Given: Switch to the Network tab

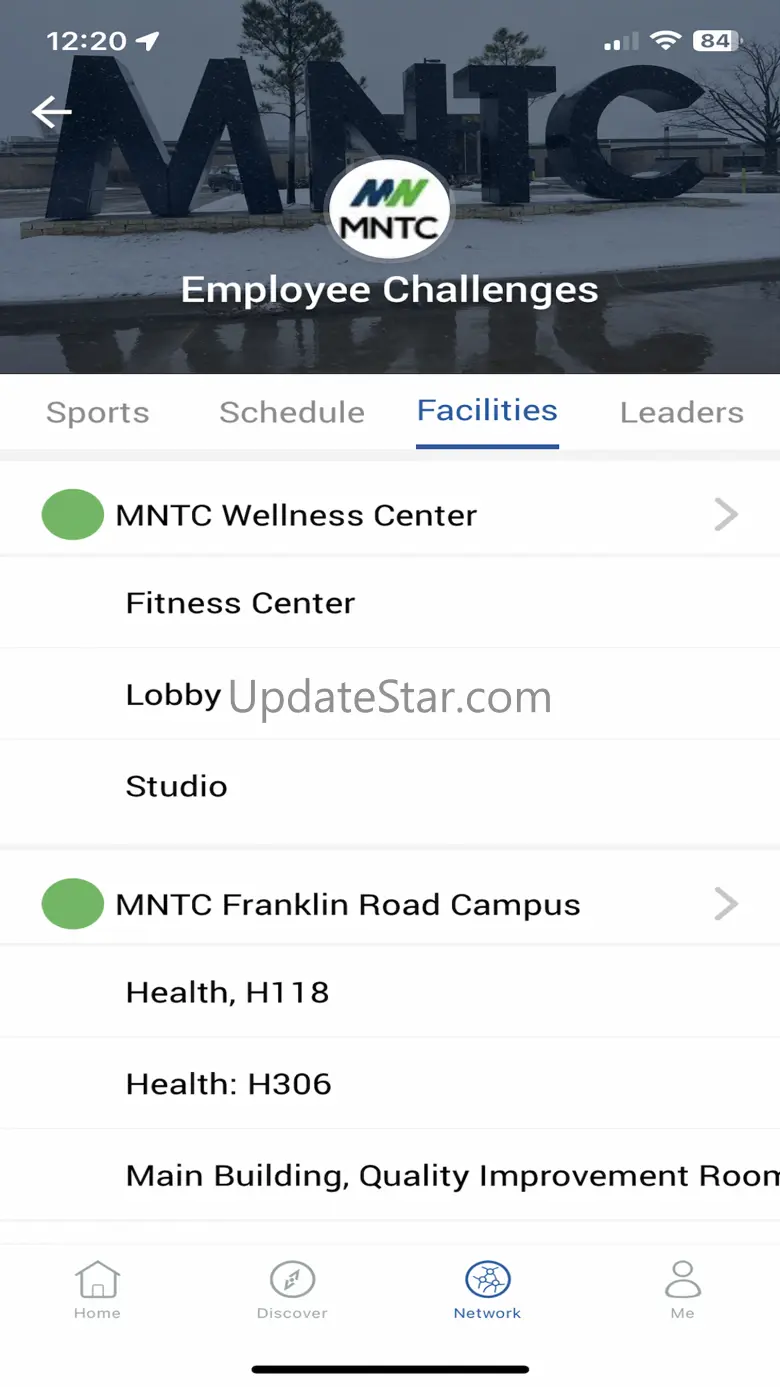Looking at the screenshot, I should pos(487,1290).
